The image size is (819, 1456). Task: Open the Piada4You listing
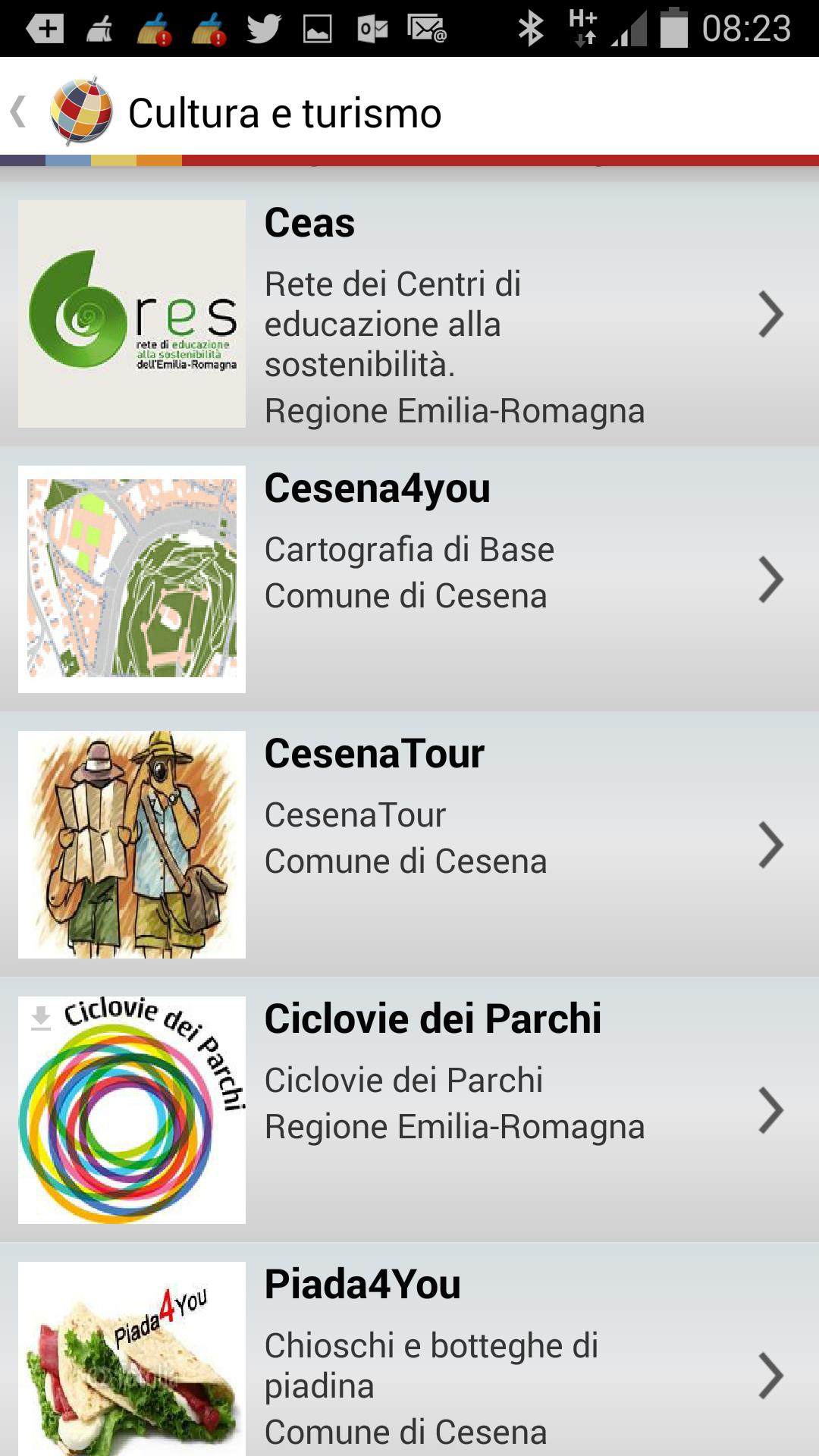[x=409, y=1357]
